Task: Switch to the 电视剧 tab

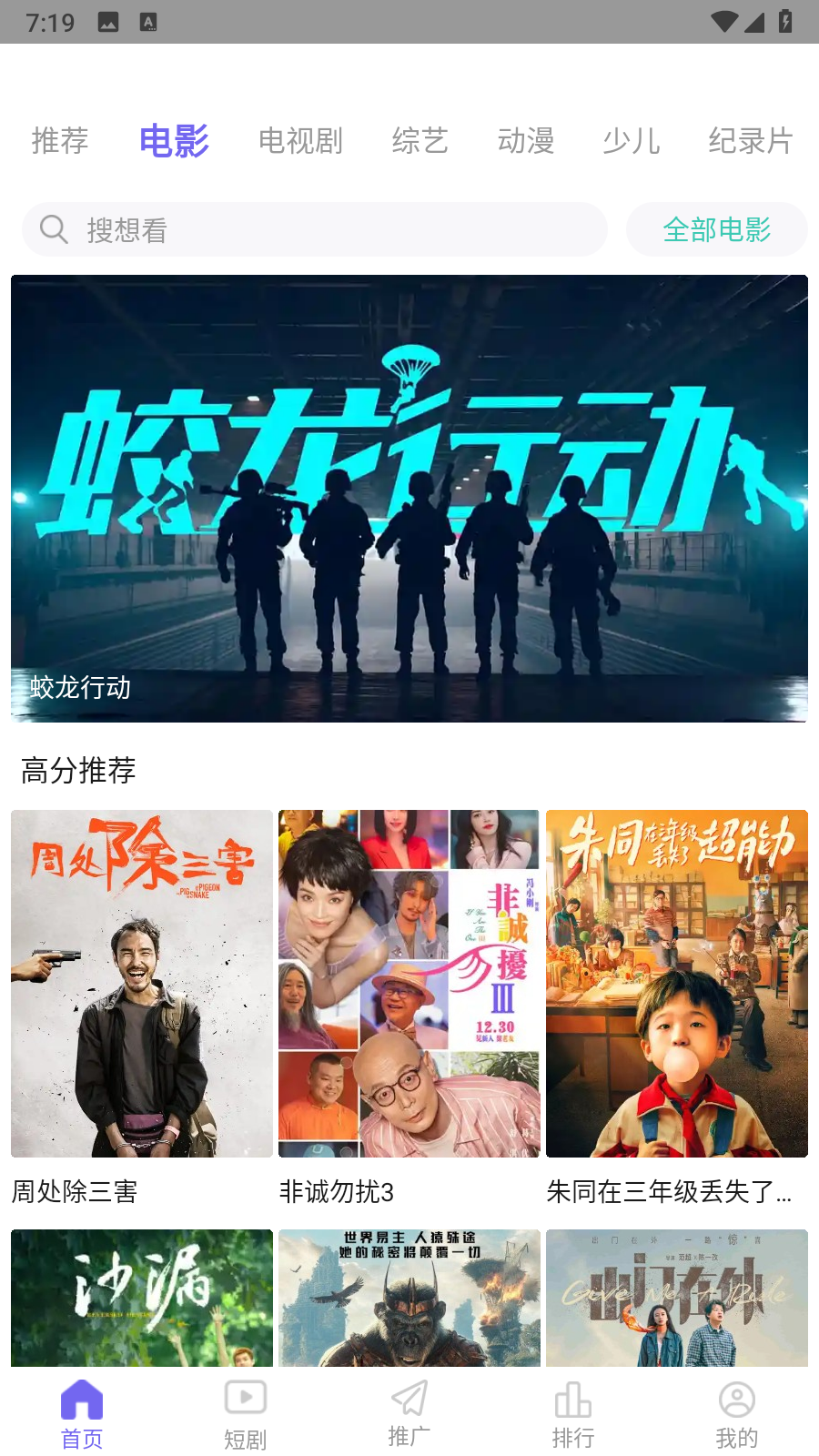Action: [300, 141]
